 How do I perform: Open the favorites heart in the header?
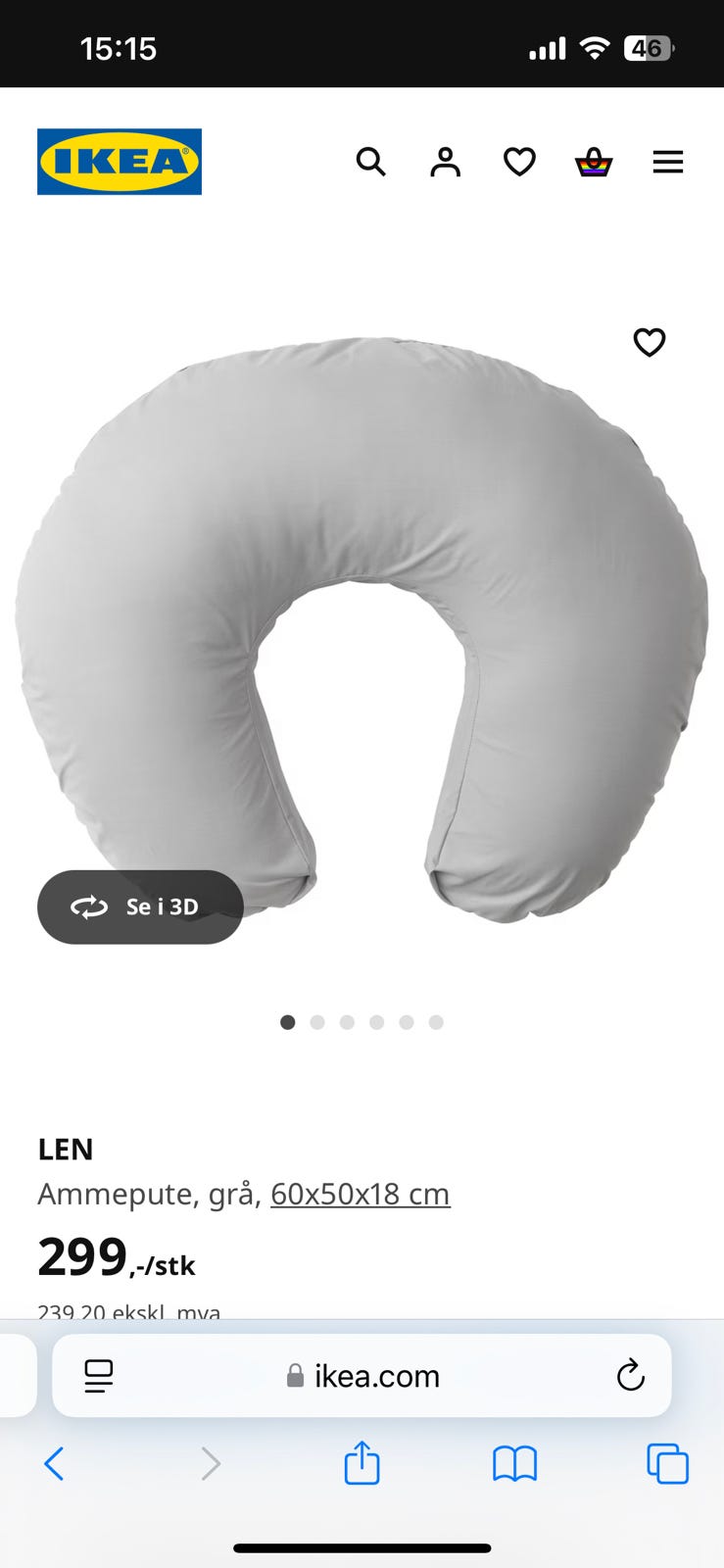(519, 162)
